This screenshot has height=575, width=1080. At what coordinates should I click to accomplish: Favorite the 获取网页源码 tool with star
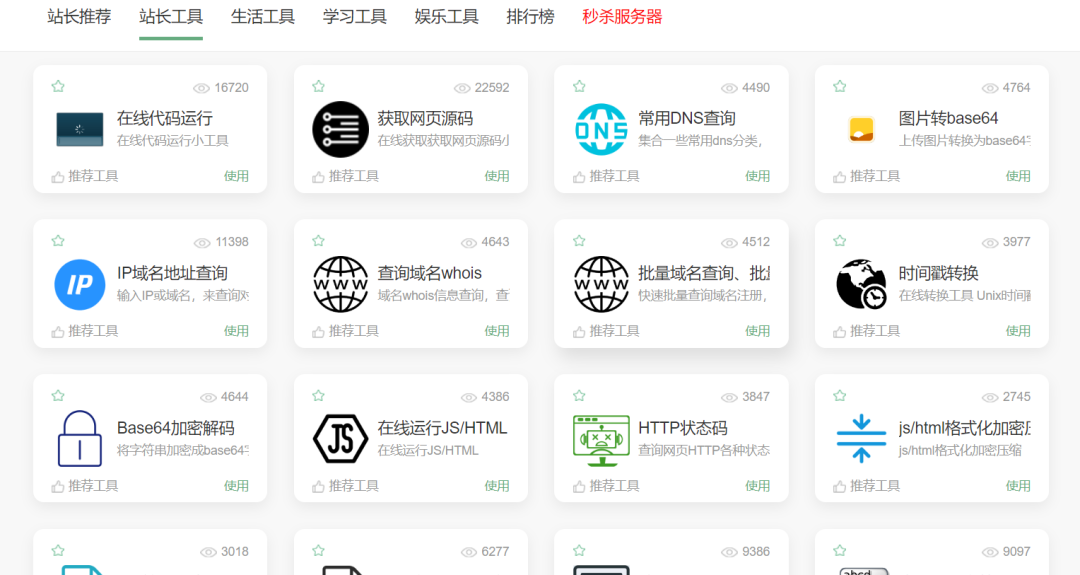[x=319, y=87]
